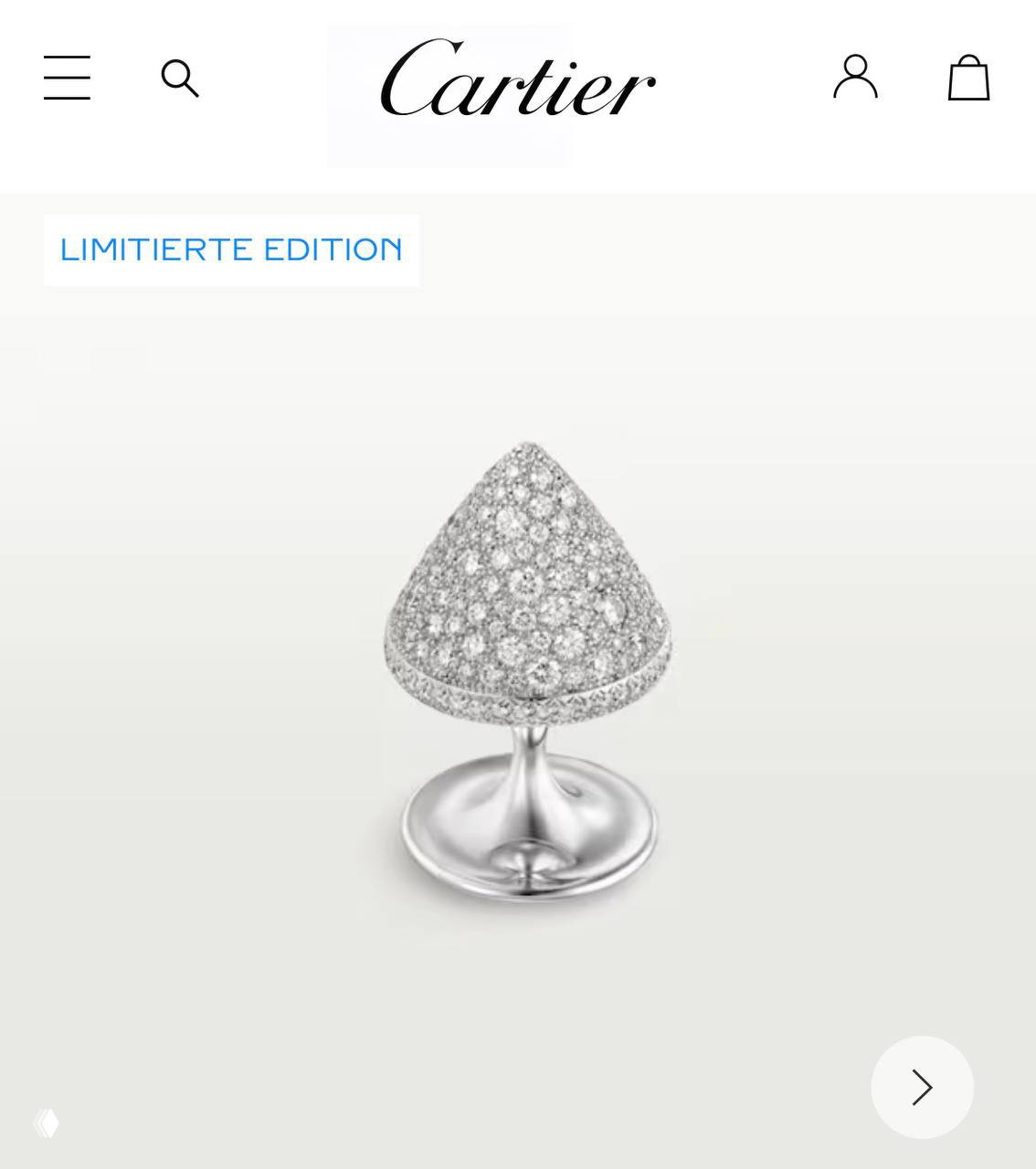Select the LIMITIERTE EDITION label
This screenshot has width=1036, height=1169.
[230, 248]
